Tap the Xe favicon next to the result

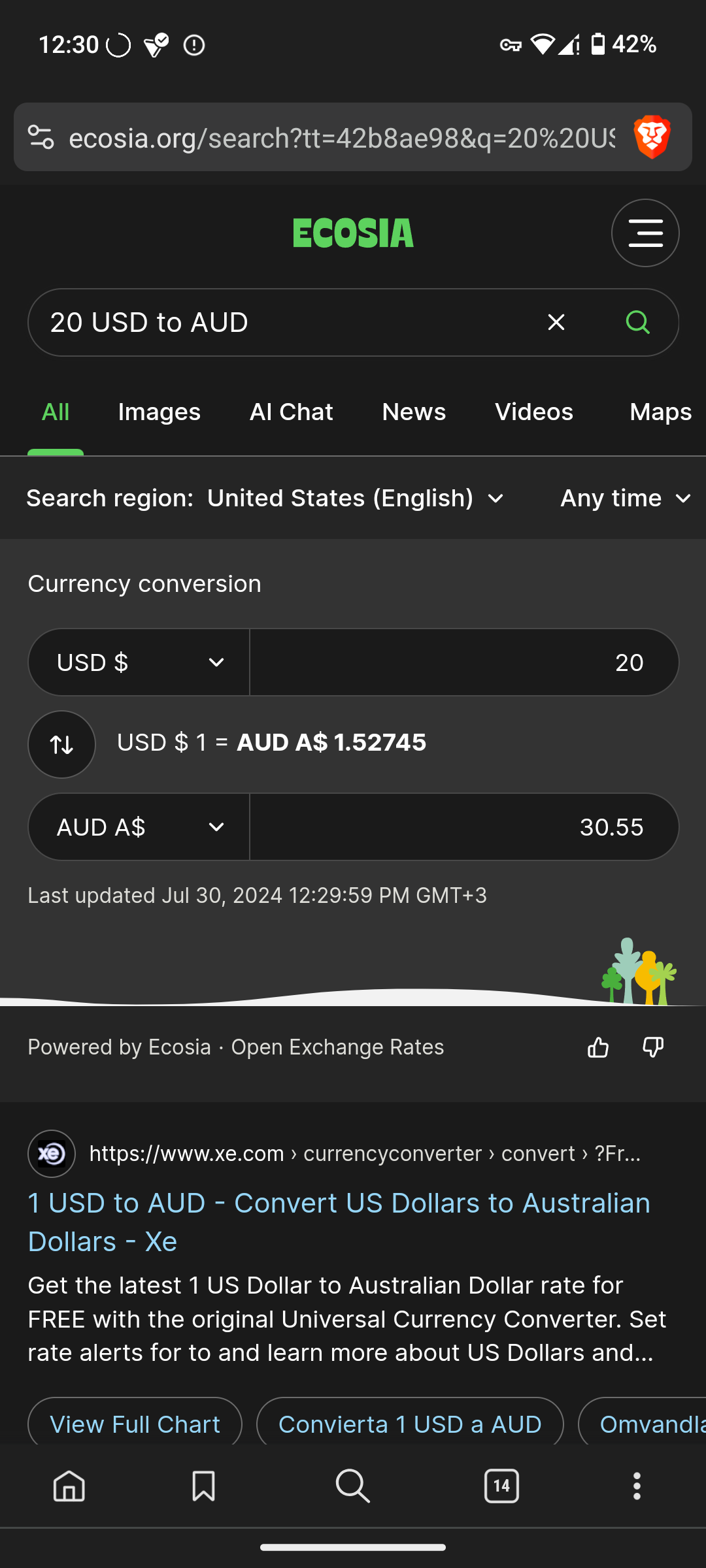click(52, 1153)
